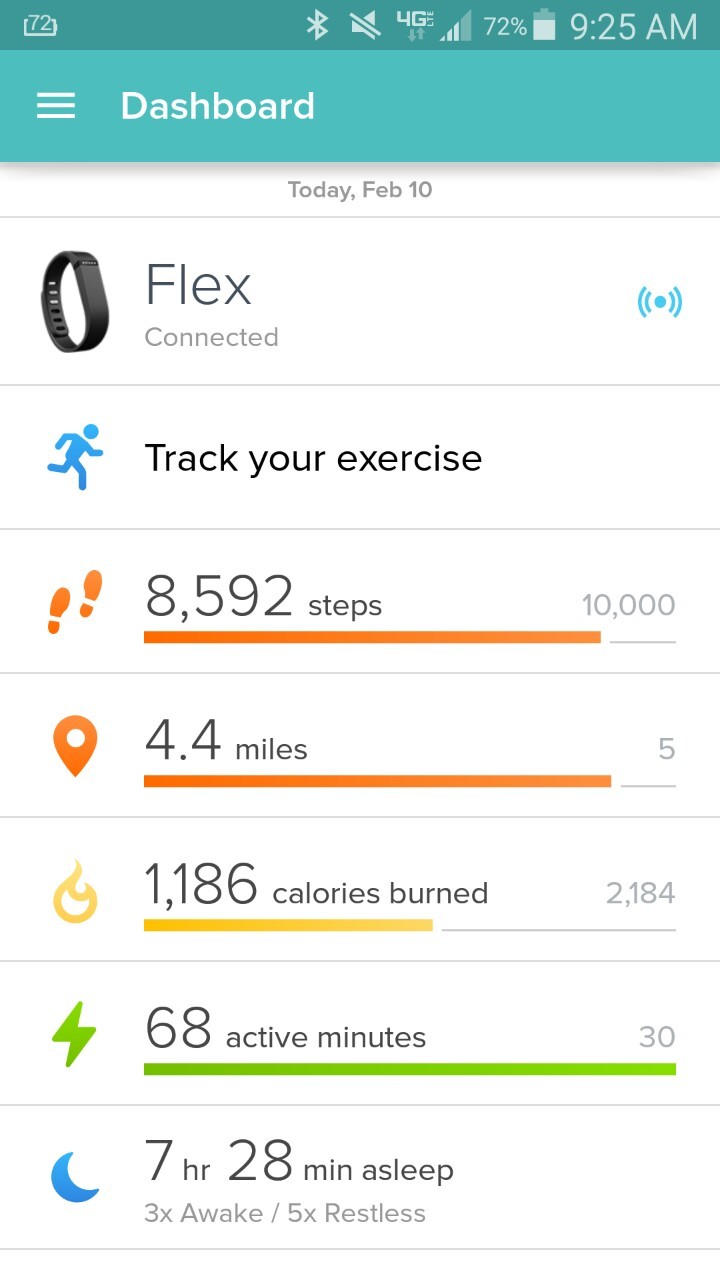The image size is (720, 1280).
Task: Select Track your exercise
Action: coord(312,458)
